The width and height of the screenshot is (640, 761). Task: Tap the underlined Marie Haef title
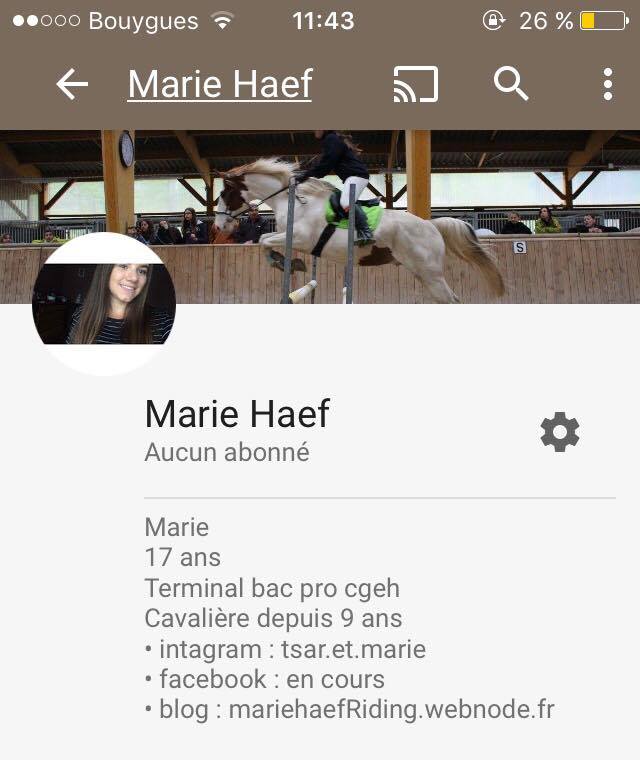point(220,85)
